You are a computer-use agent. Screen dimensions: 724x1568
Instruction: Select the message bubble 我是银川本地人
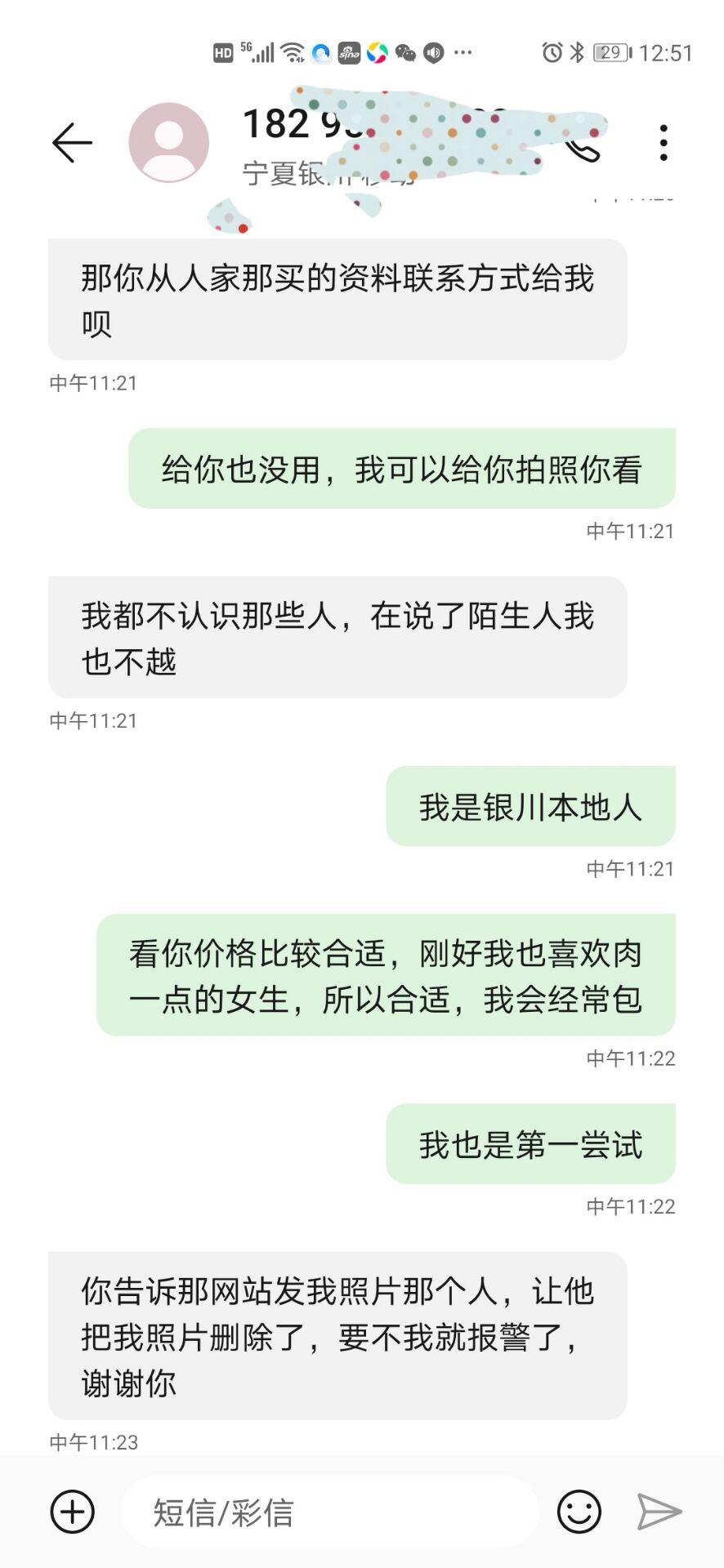(533, 804)
